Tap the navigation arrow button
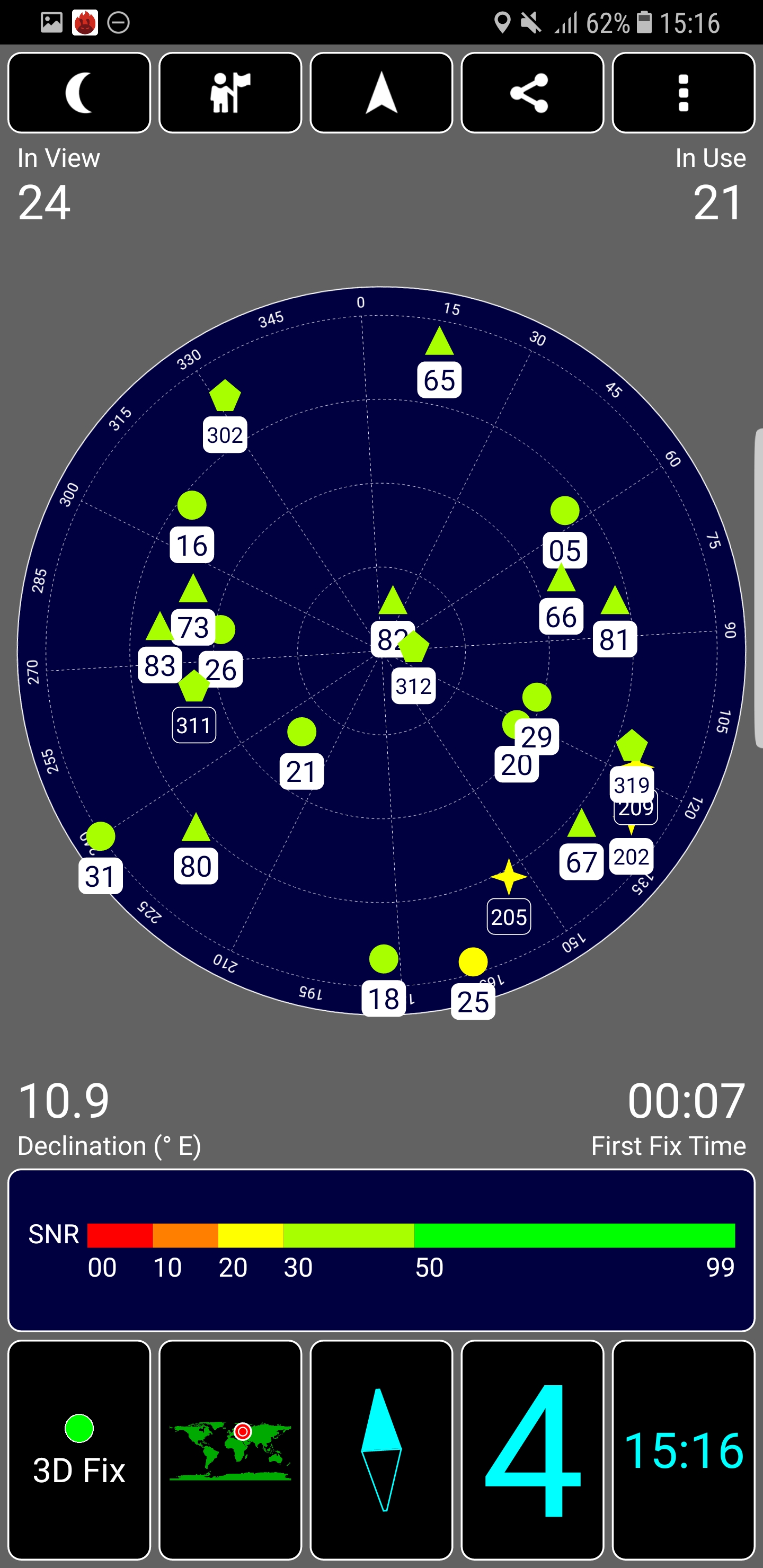The width and height of the screenshot is (763, 1568). coord(381,93)
